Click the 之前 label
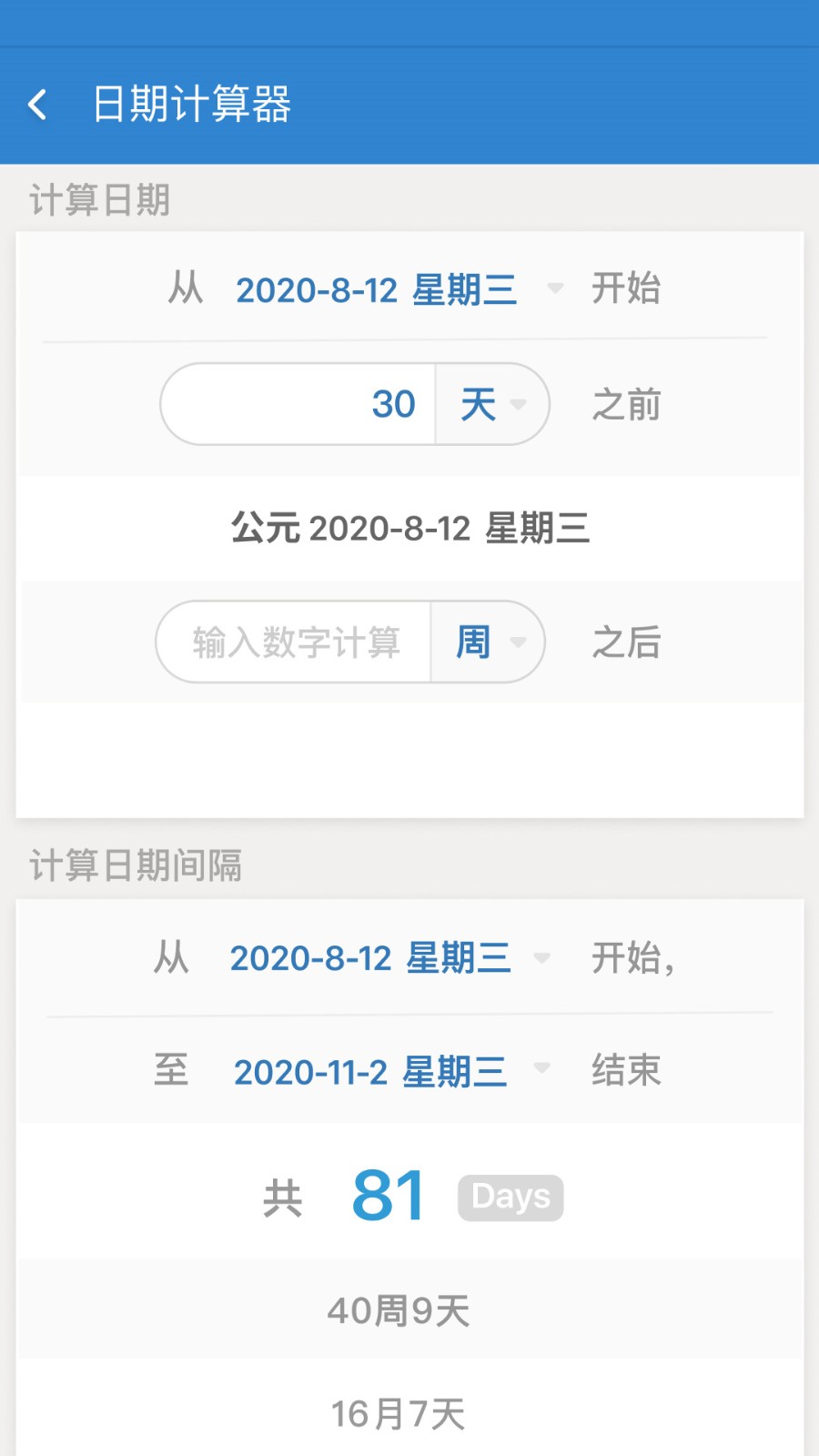The height and width of the screenshot is (1456, 819). click(x=628, y=404)
